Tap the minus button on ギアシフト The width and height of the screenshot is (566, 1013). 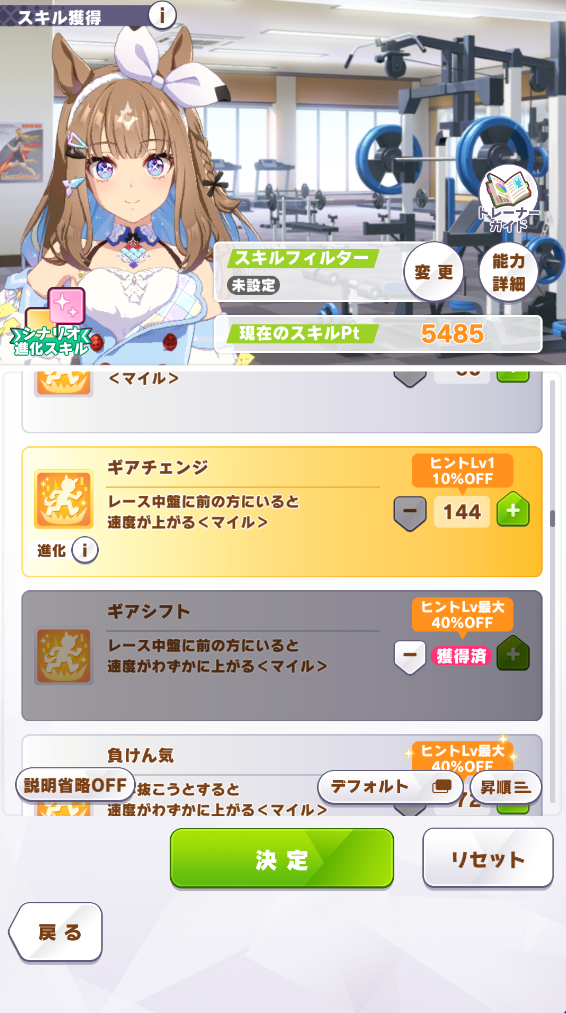pyautogui.click(x=410, y=656)
